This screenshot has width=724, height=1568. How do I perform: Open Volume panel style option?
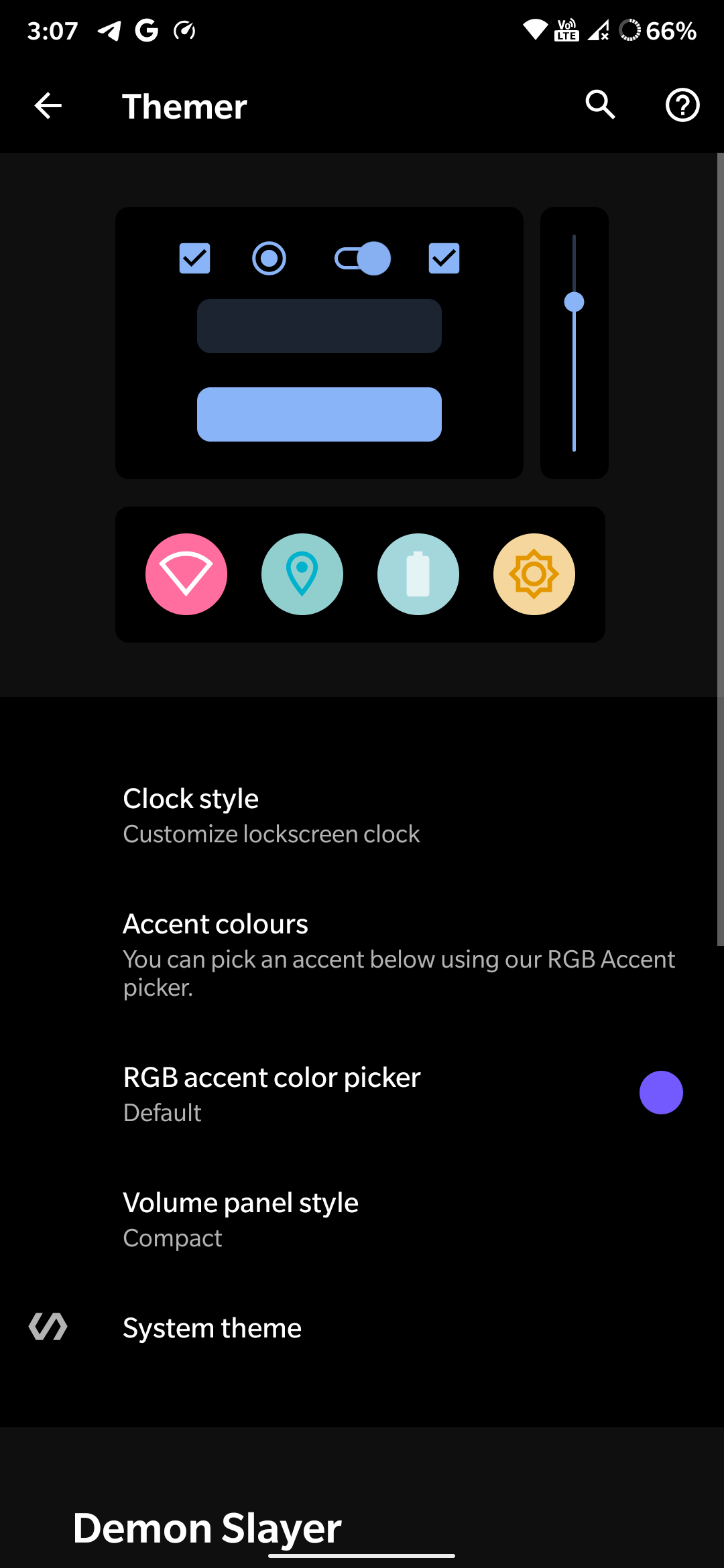(362, 1219)
